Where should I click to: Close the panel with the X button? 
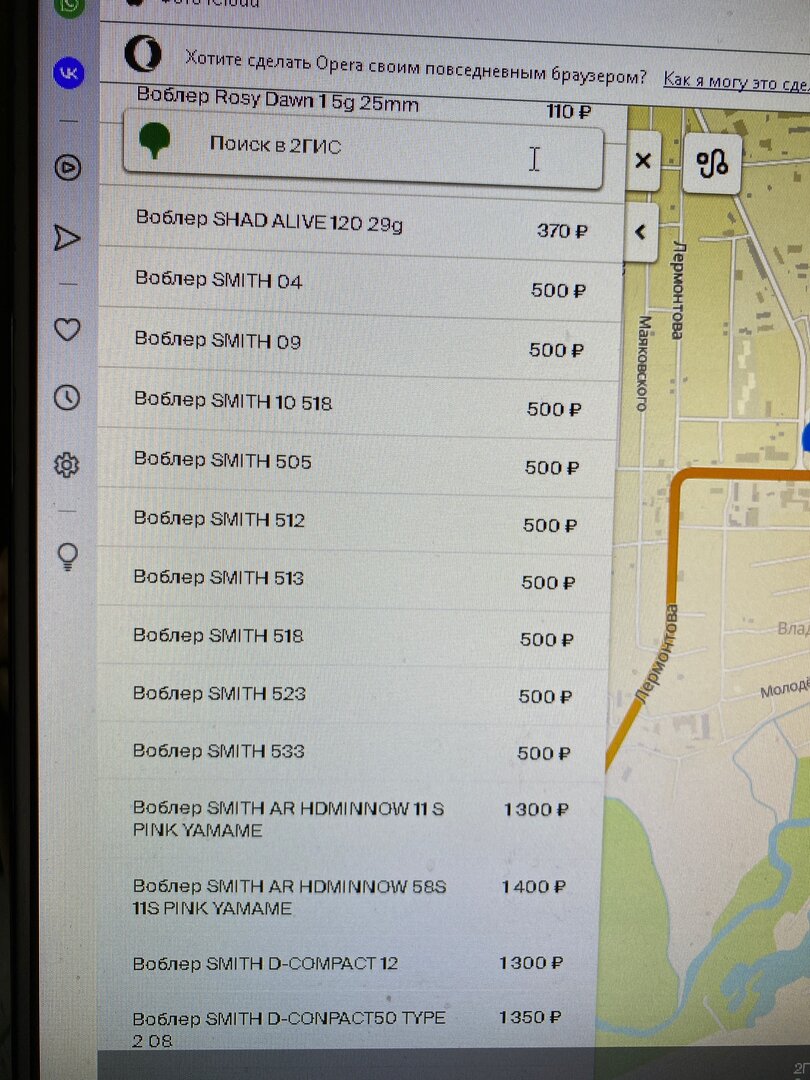(x=643, y=161)
